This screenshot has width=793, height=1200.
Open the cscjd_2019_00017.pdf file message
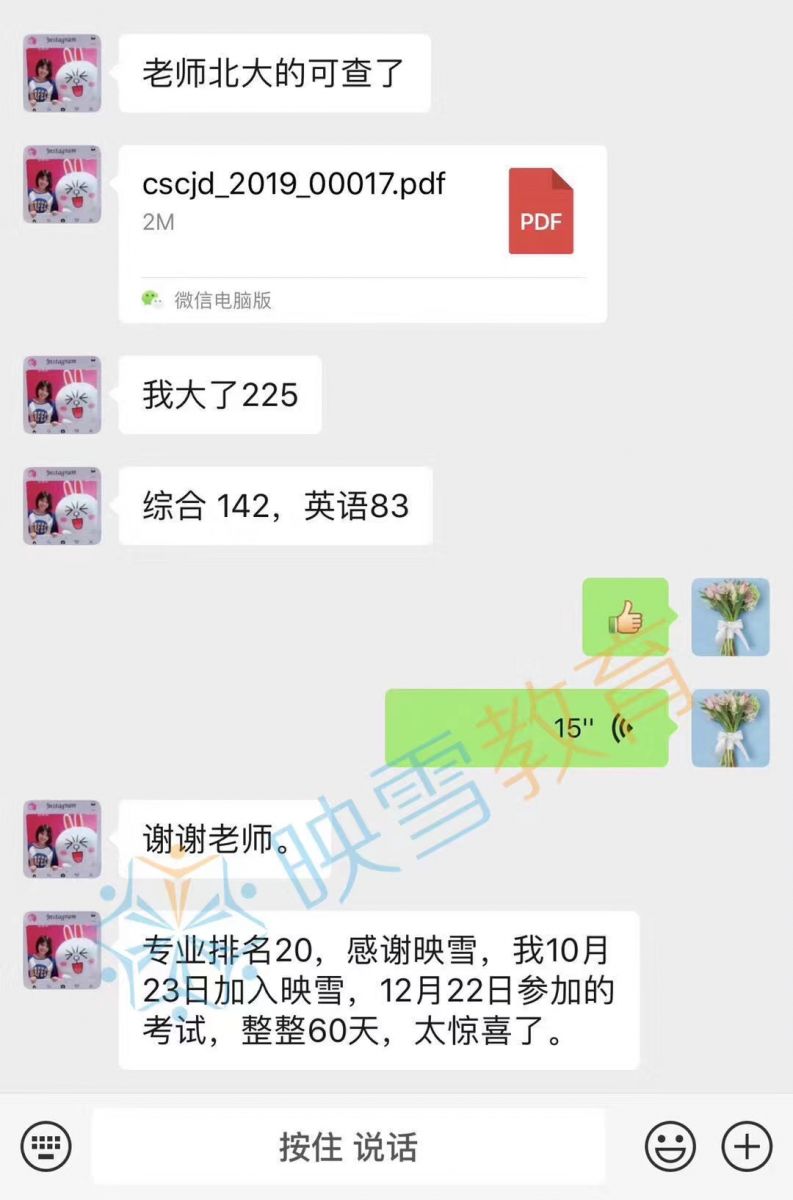[x=362, y=233]
